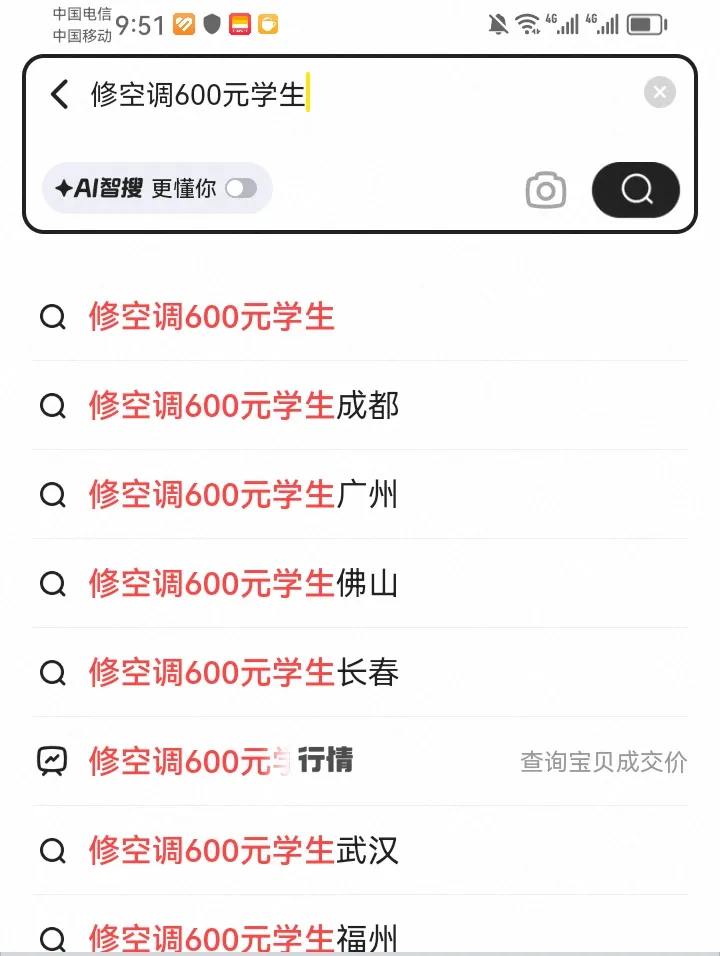Tap the camera icon for image search
Screen dimensions: 720x956
pyautogui.click(x=545, y=189)
